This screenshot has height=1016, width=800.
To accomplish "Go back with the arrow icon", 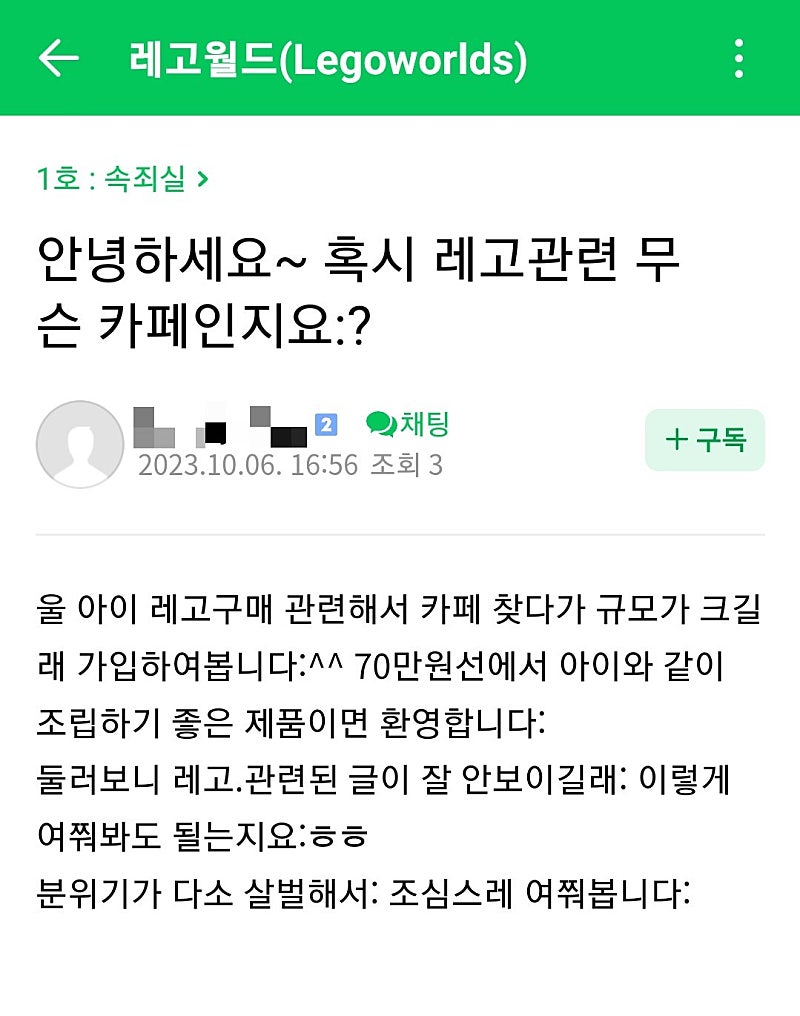I will [58, 59].
